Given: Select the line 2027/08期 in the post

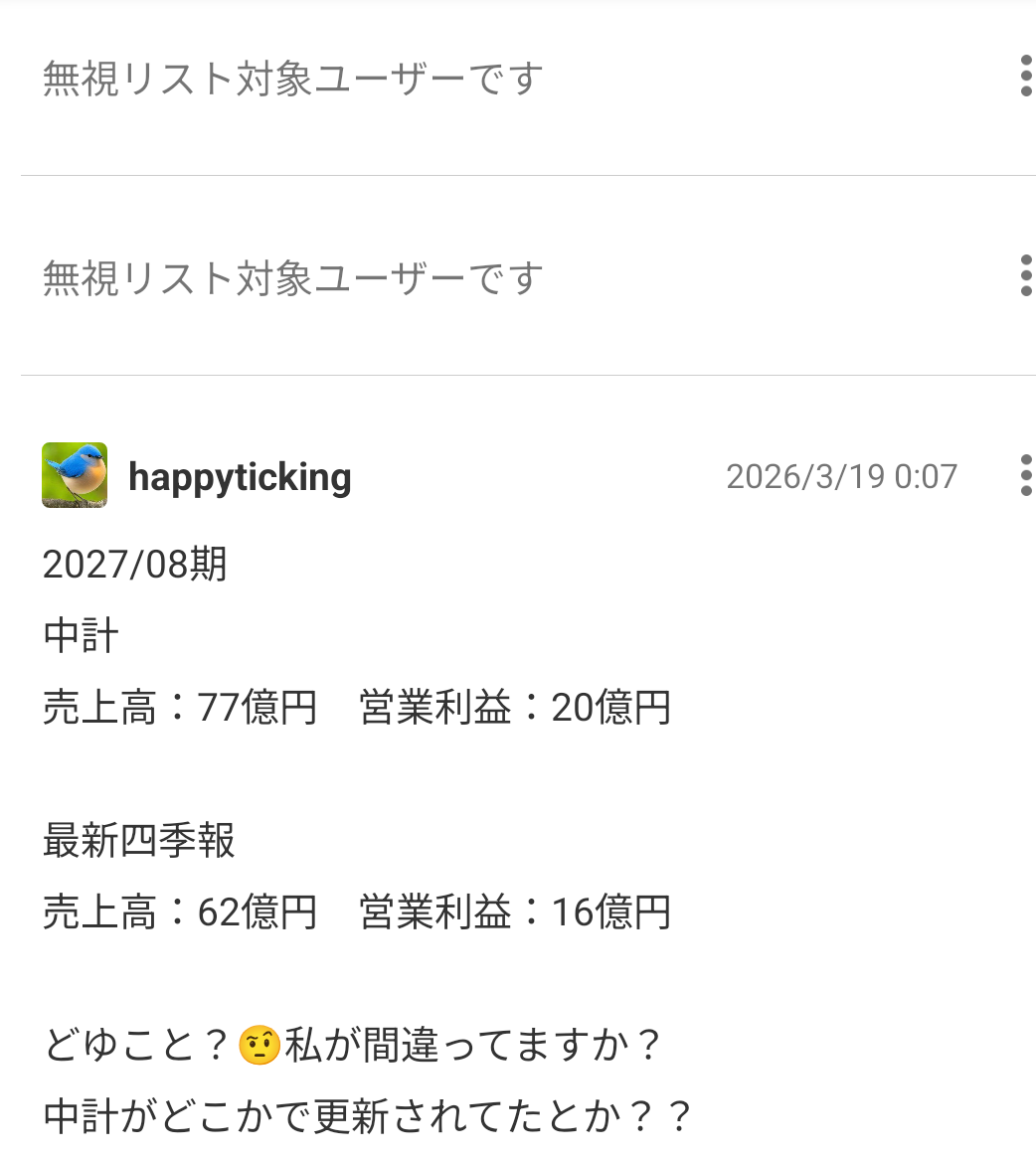Looking at the screenshot, I should [135, 563].
